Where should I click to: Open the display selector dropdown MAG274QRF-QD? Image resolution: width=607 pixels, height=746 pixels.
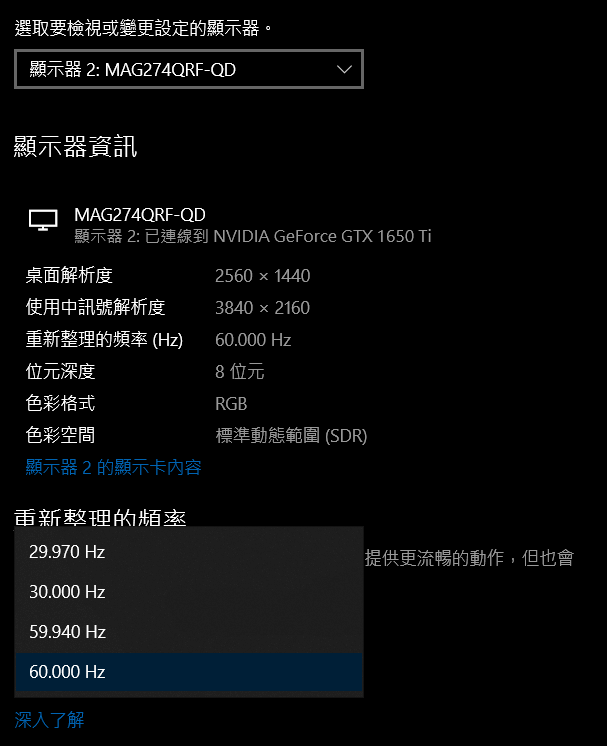[188, 69]
